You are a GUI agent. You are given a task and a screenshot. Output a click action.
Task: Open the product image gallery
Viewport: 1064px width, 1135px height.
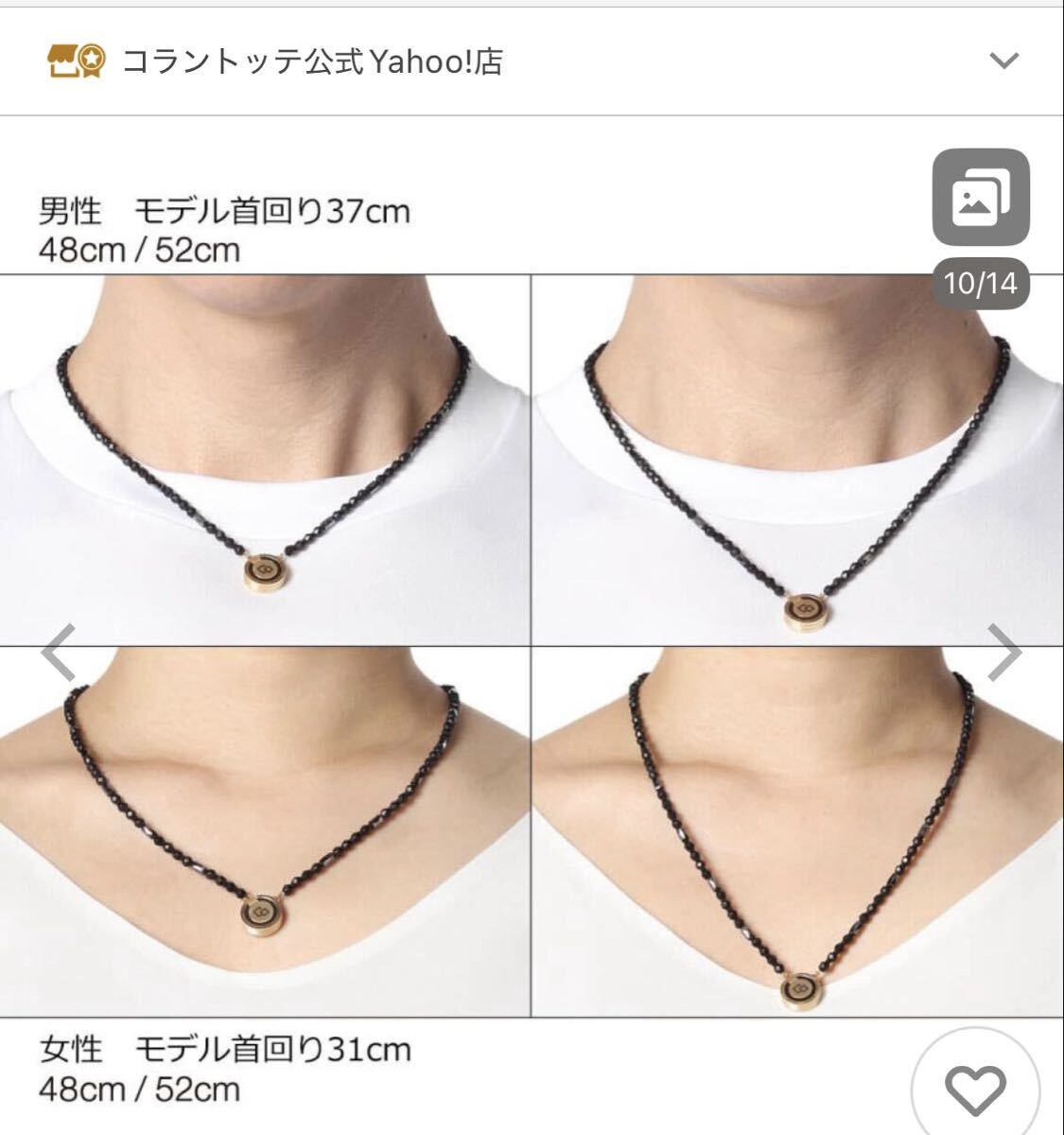pos(980,198)
